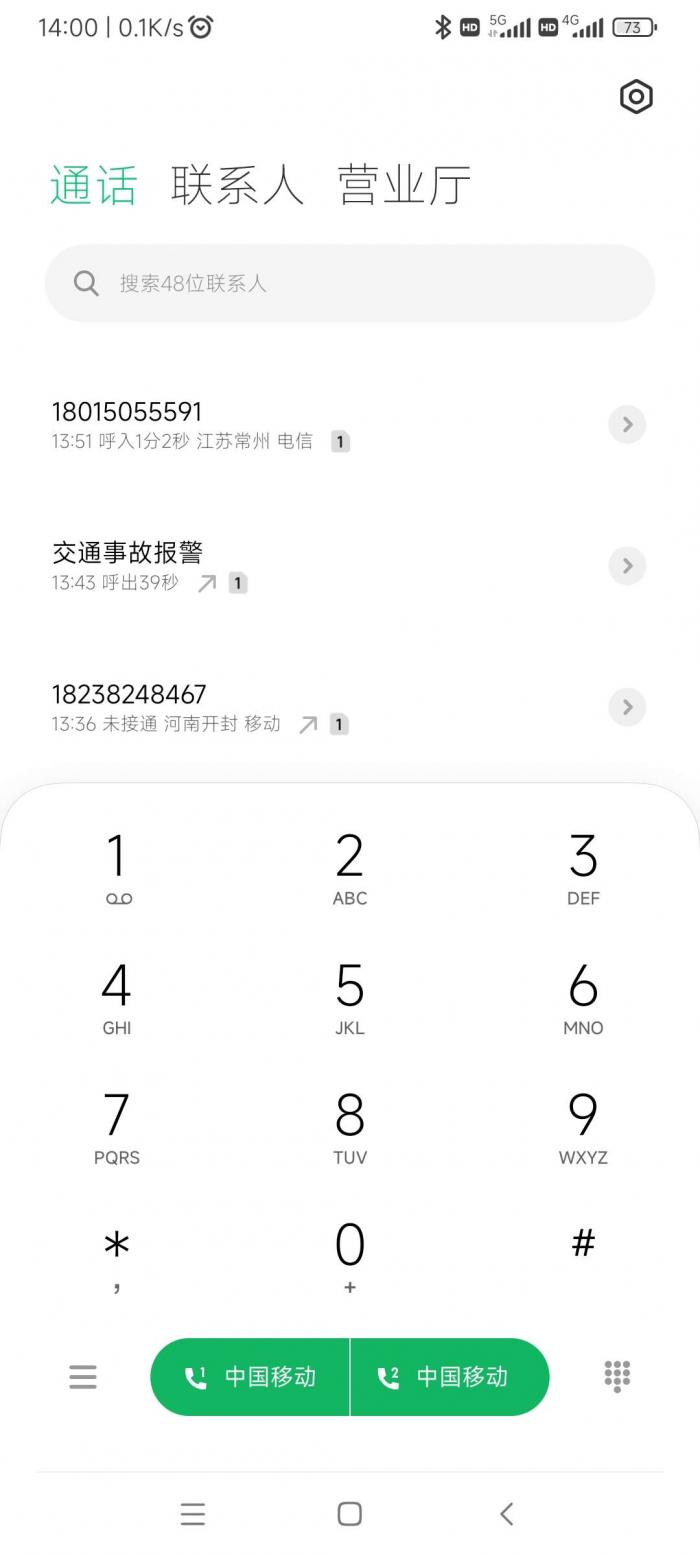Open dialer settings hexagon icon
This screenshot has width=700, height=1556.
pyautogui.click(x=636, y=97)
